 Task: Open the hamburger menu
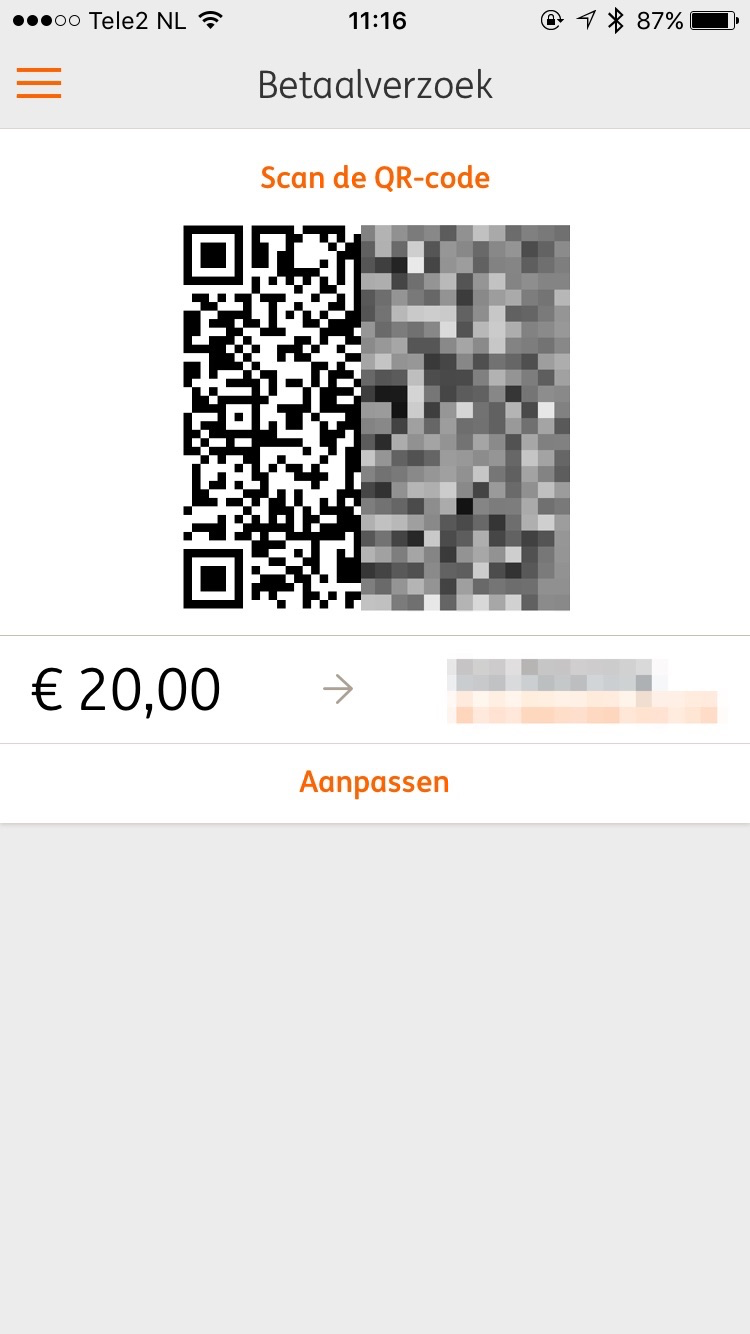coord(39,83)
